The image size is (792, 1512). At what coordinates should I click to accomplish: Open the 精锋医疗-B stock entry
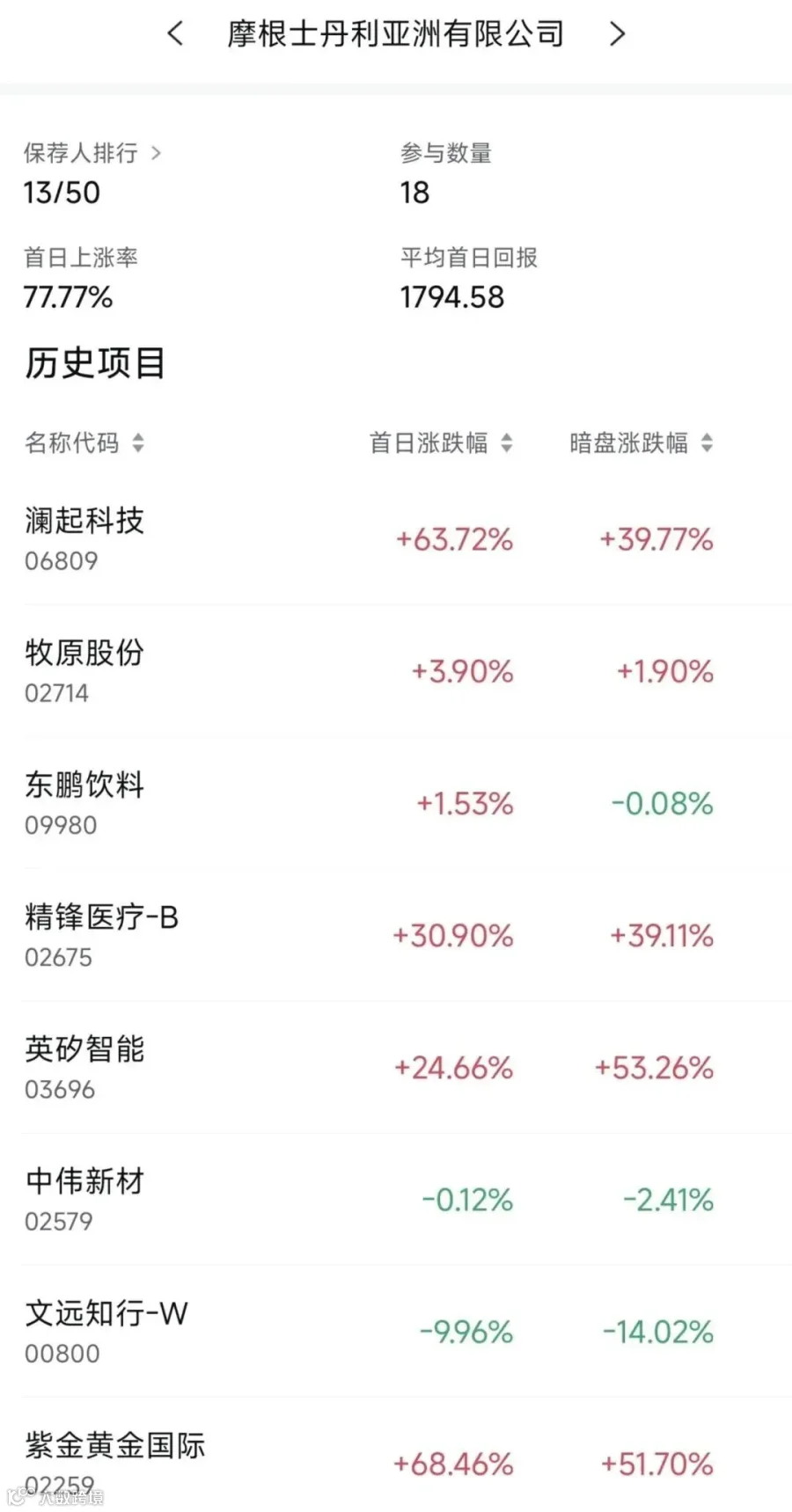(396, 935)
